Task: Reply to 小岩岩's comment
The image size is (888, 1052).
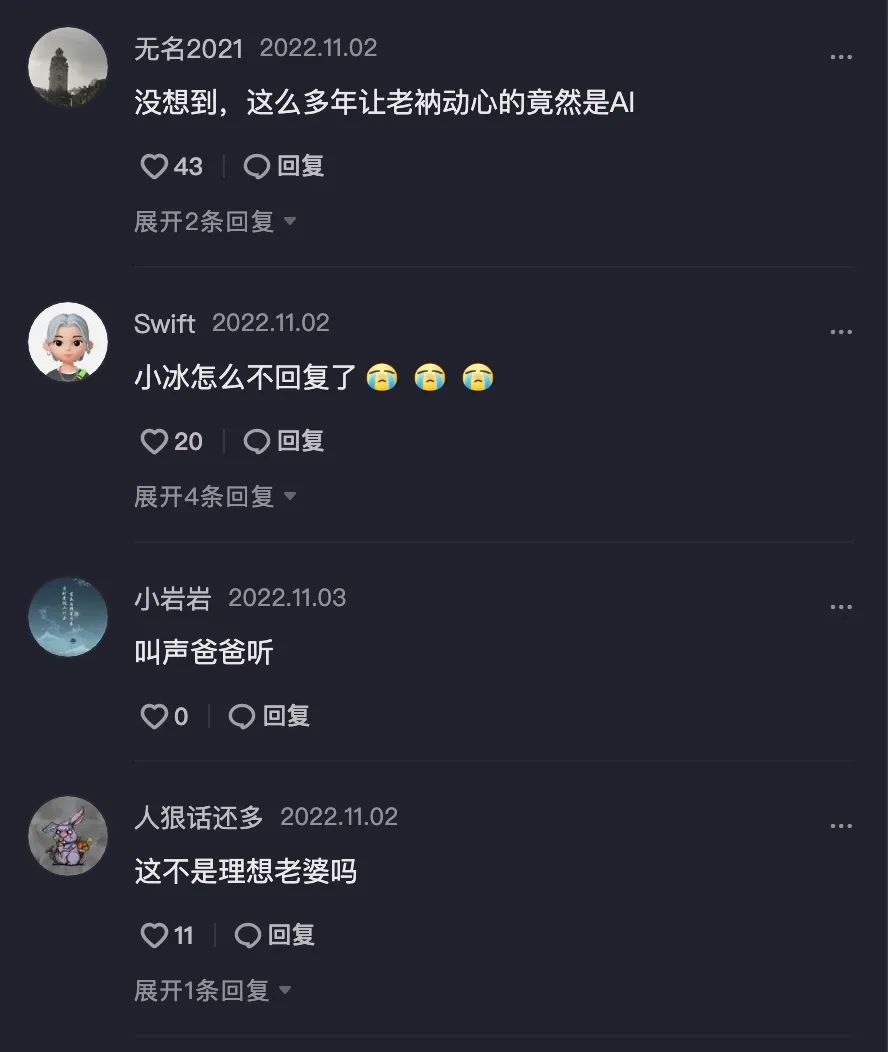Action: coord(270,716)
